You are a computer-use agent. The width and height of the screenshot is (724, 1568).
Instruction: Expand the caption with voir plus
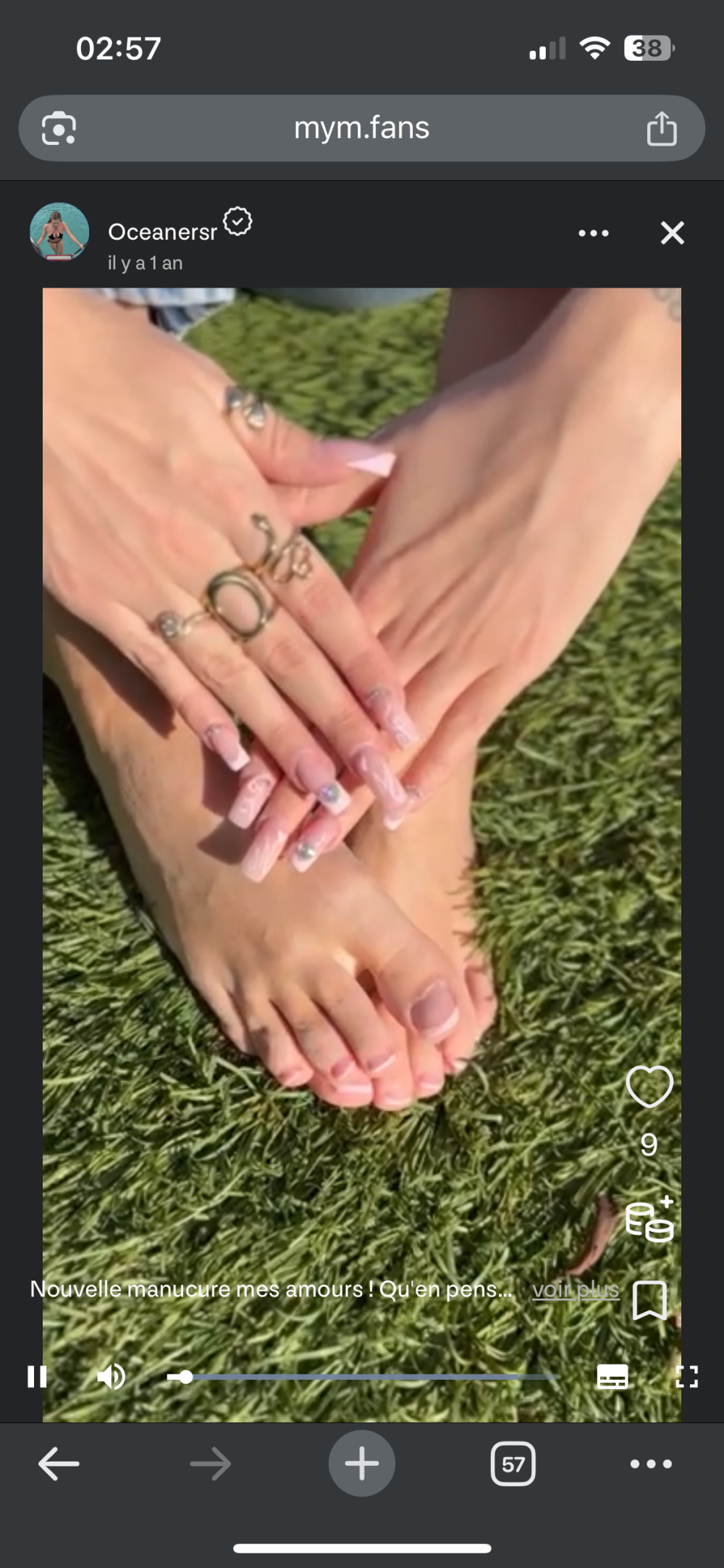576,1290
